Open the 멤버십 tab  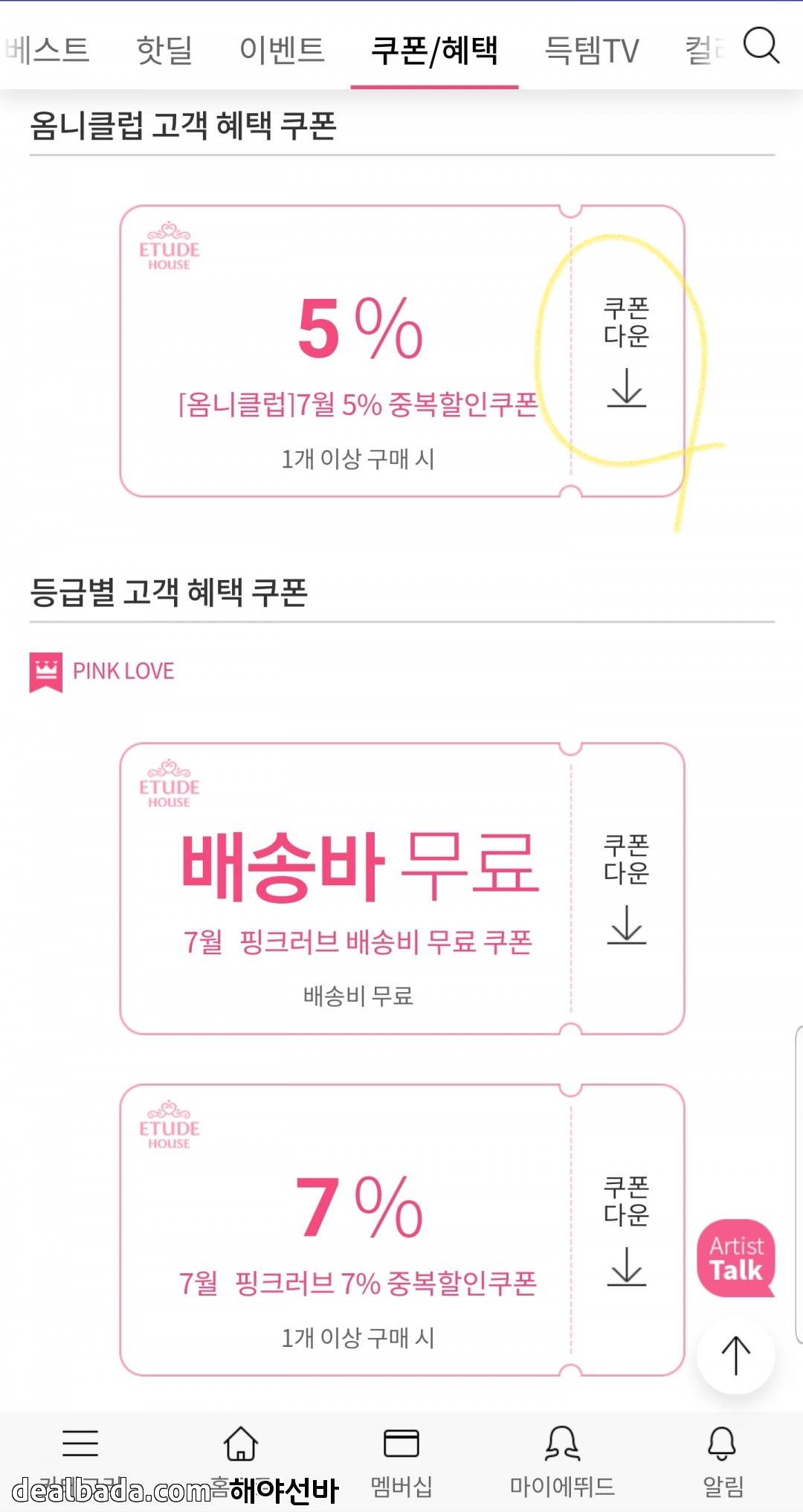click(x=401, y=1456)
